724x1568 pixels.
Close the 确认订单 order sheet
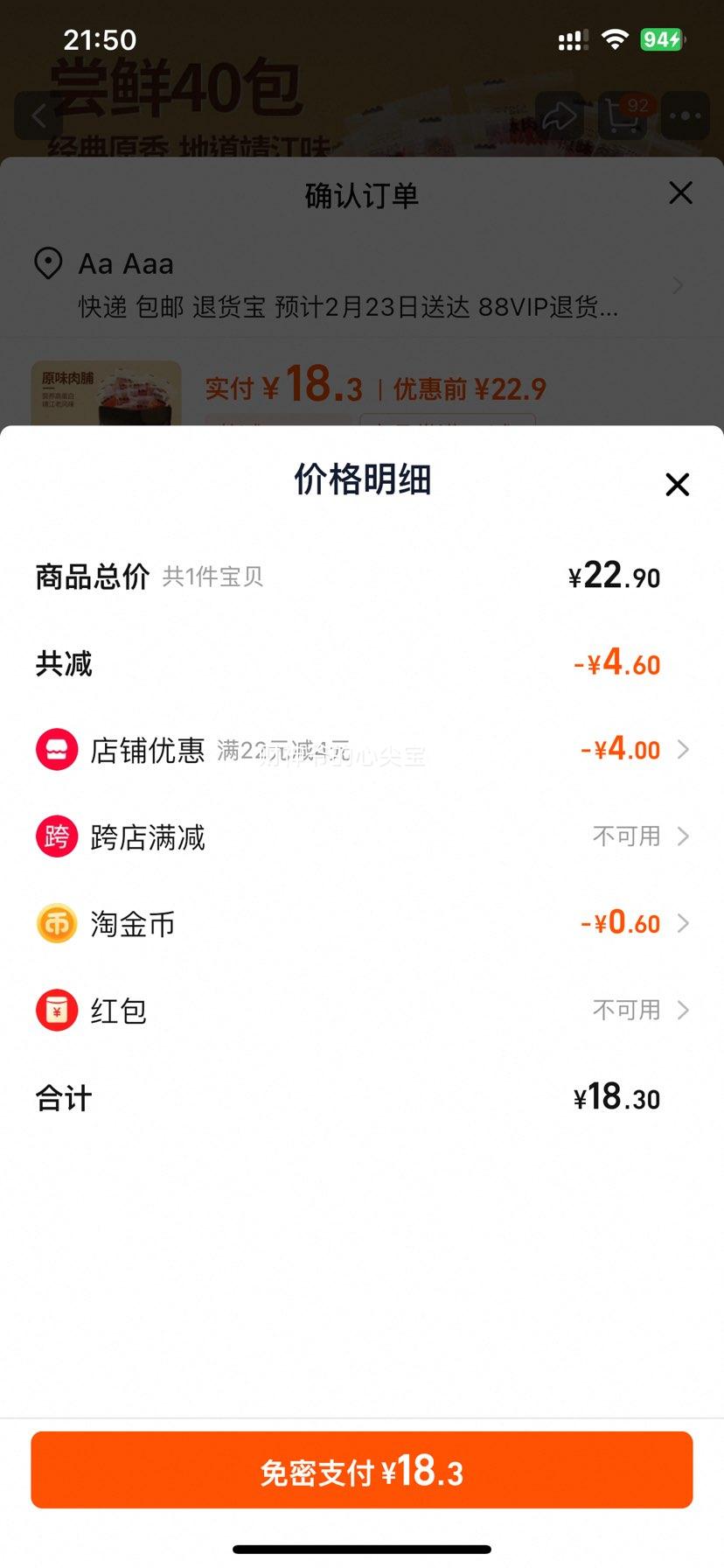(680, 193)
